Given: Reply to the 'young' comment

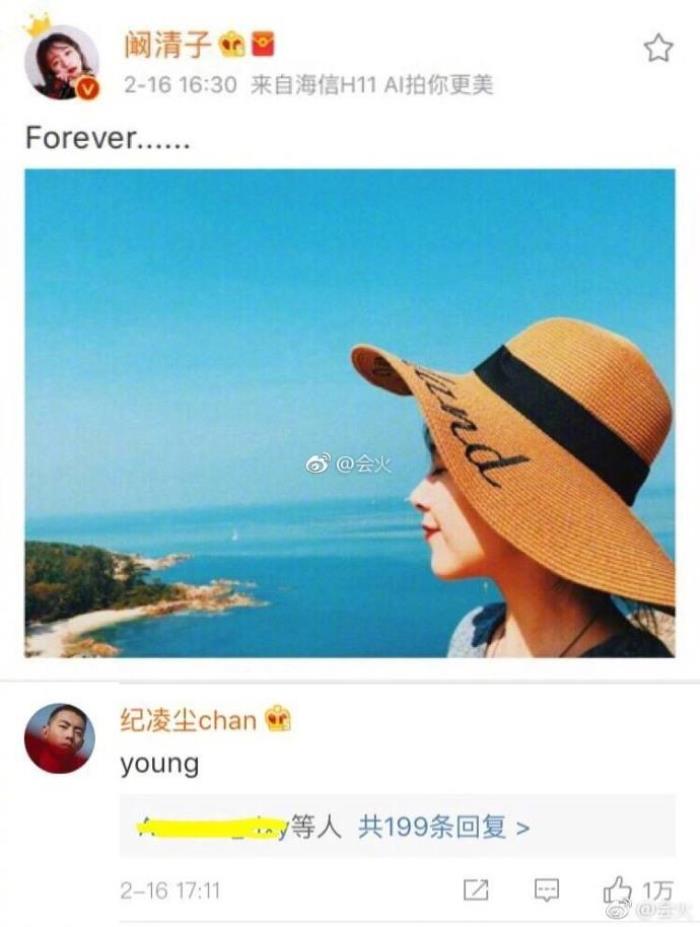Looking at the screenshot, I should pyautogui.click(x=545, y=890).
